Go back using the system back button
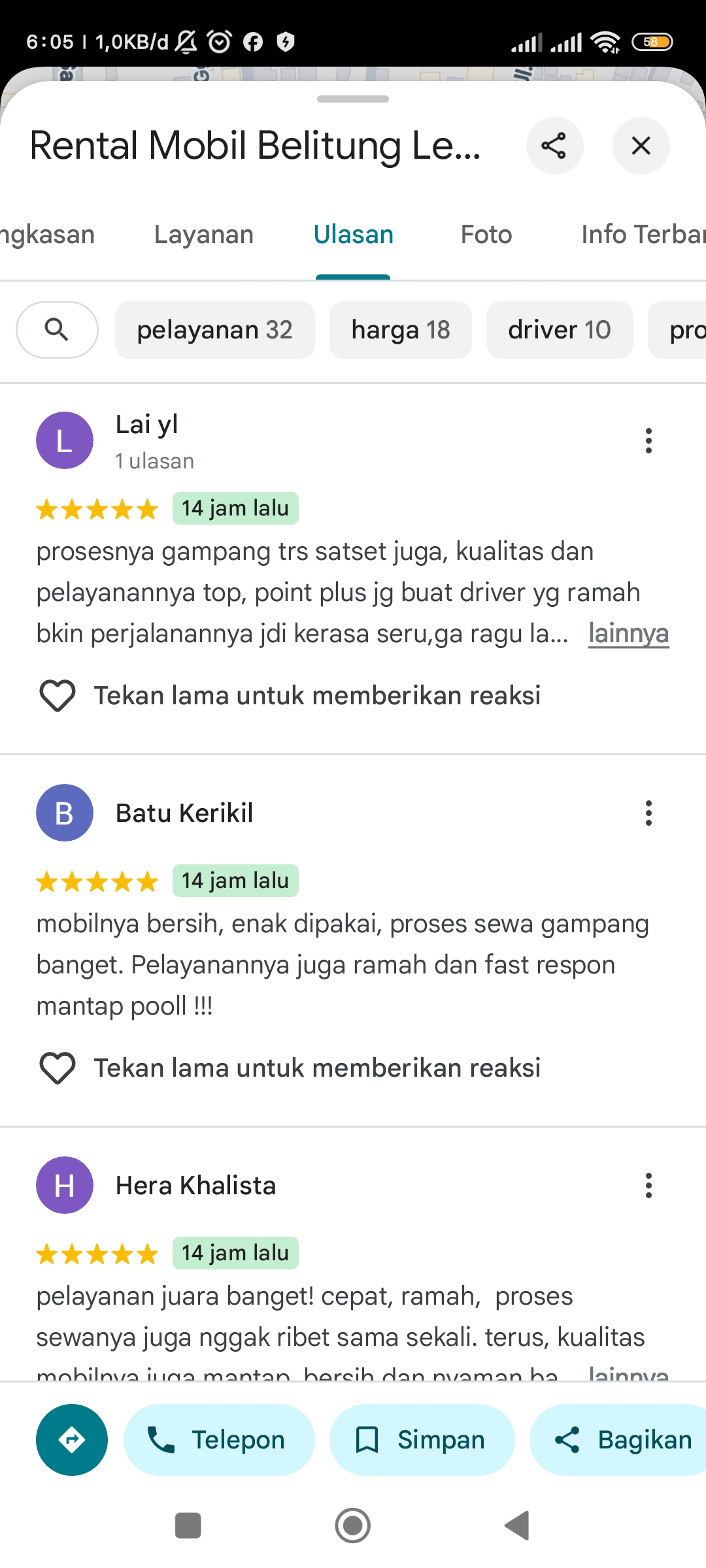 [x=517, y=1526]
